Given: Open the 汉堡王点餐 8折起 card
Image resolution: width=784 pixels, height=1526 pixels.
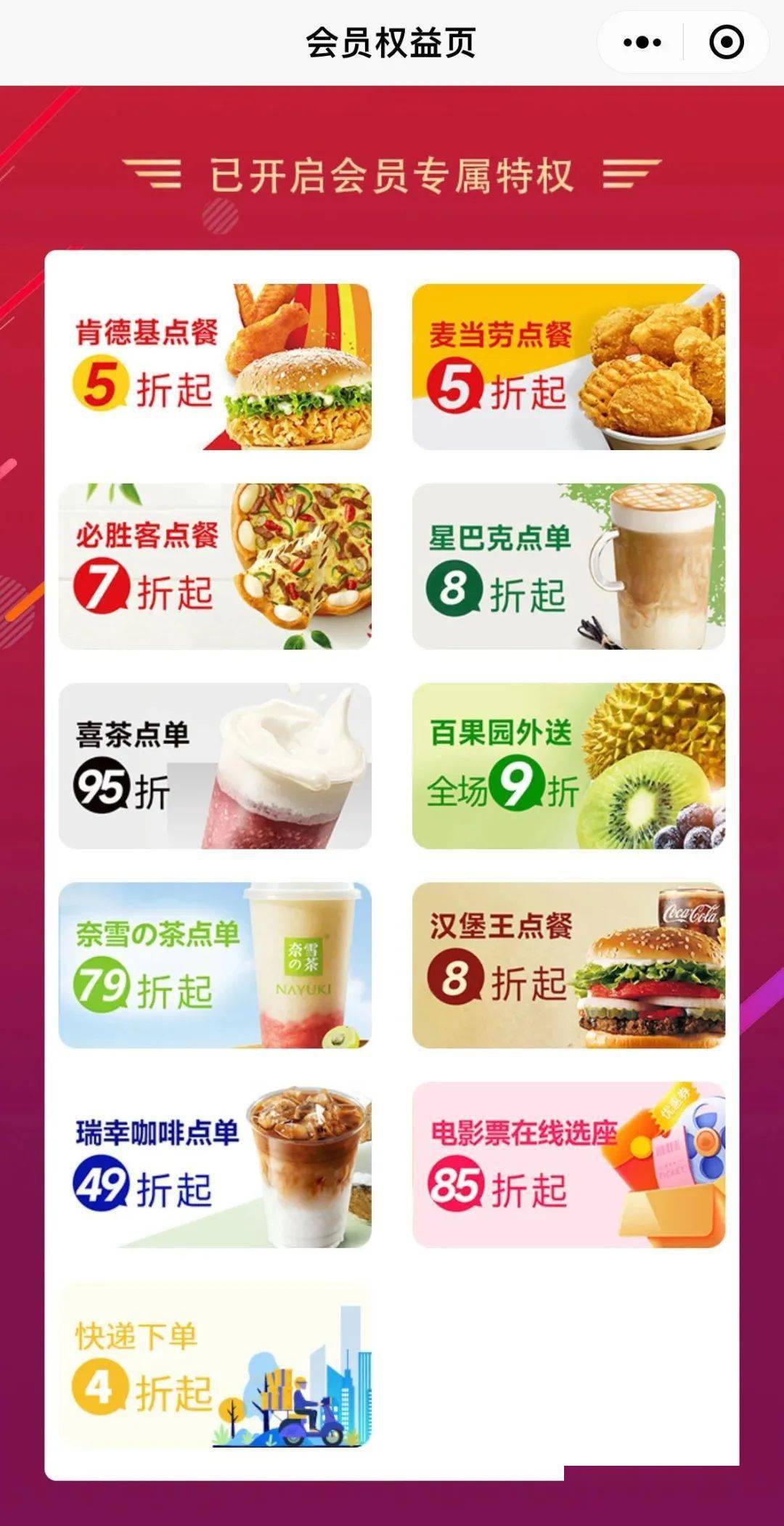Looking at the screenshot, I should click(x=568, y=966).
